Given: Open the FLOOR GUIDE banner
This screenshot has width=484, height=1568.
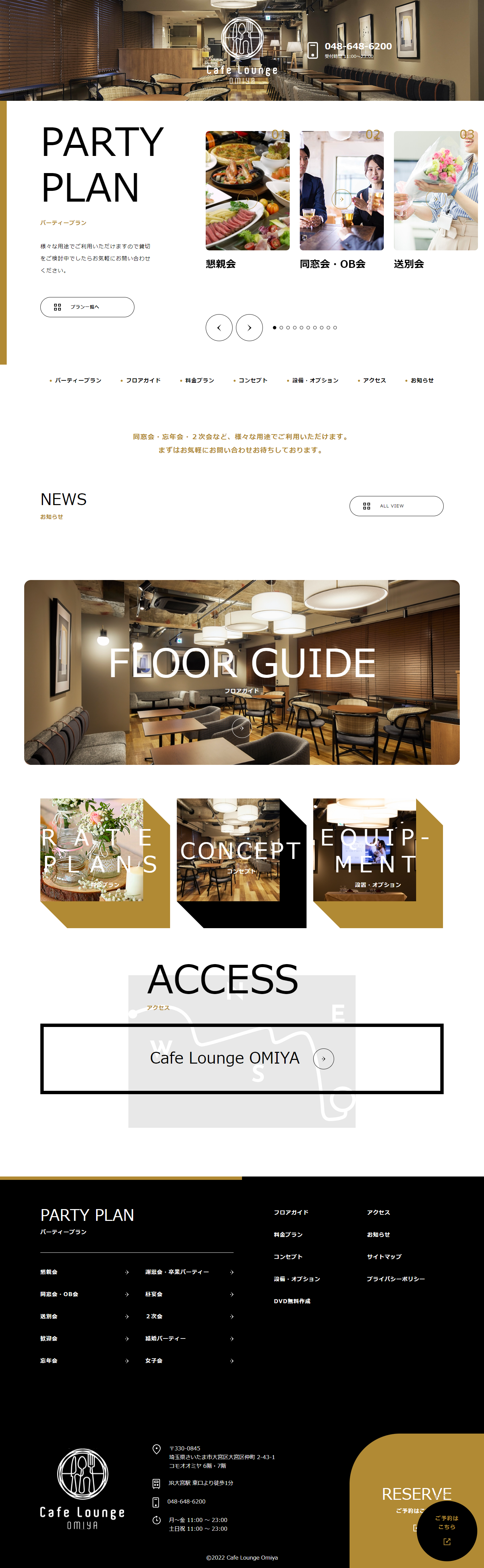Looking at the screenshot, I should click(x=242, y=672).
